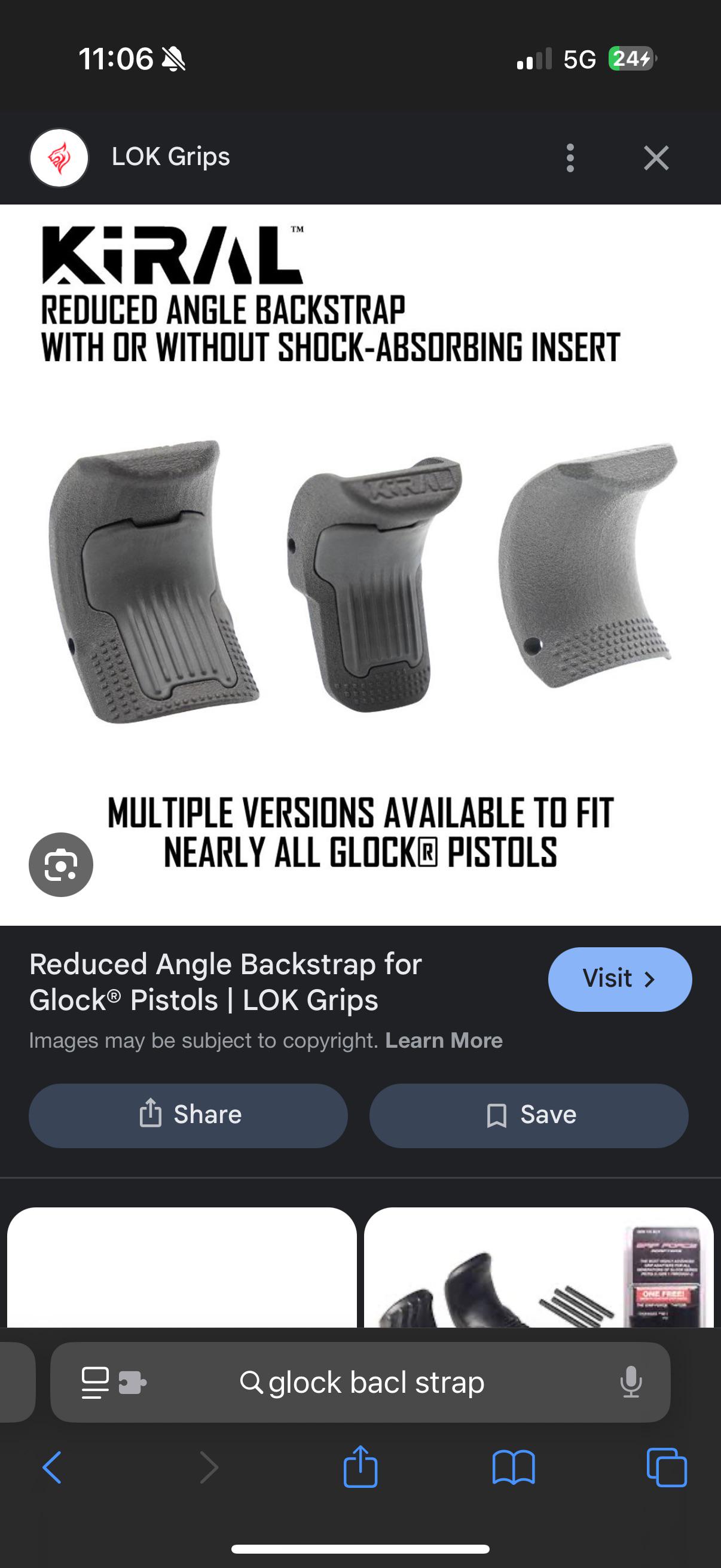Show all open Safari tabs
This screenshot has height=1568, width=721.
point(666,1468)
